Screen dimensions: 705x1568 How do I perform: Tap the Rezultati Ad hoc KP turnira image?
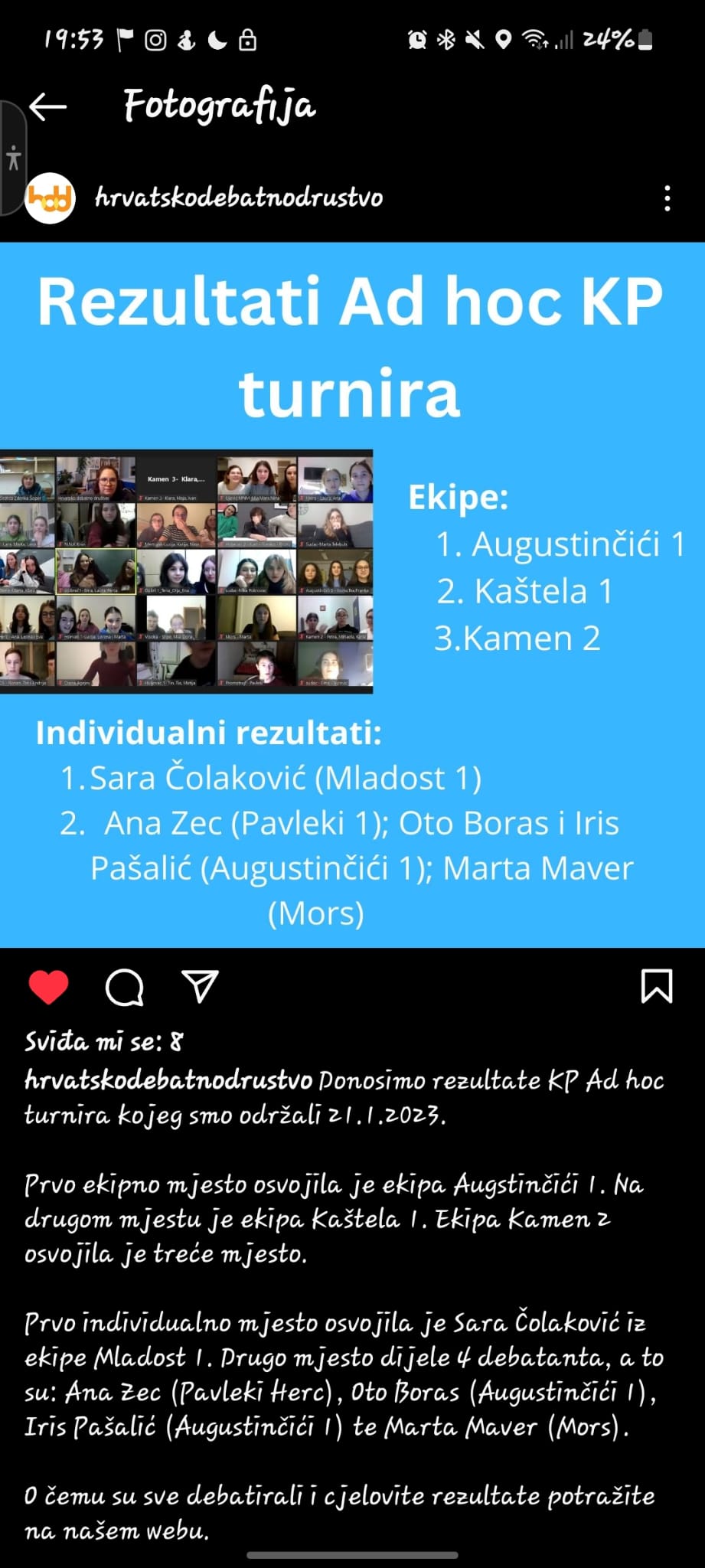pyautogui.click(x=352, y=595)
